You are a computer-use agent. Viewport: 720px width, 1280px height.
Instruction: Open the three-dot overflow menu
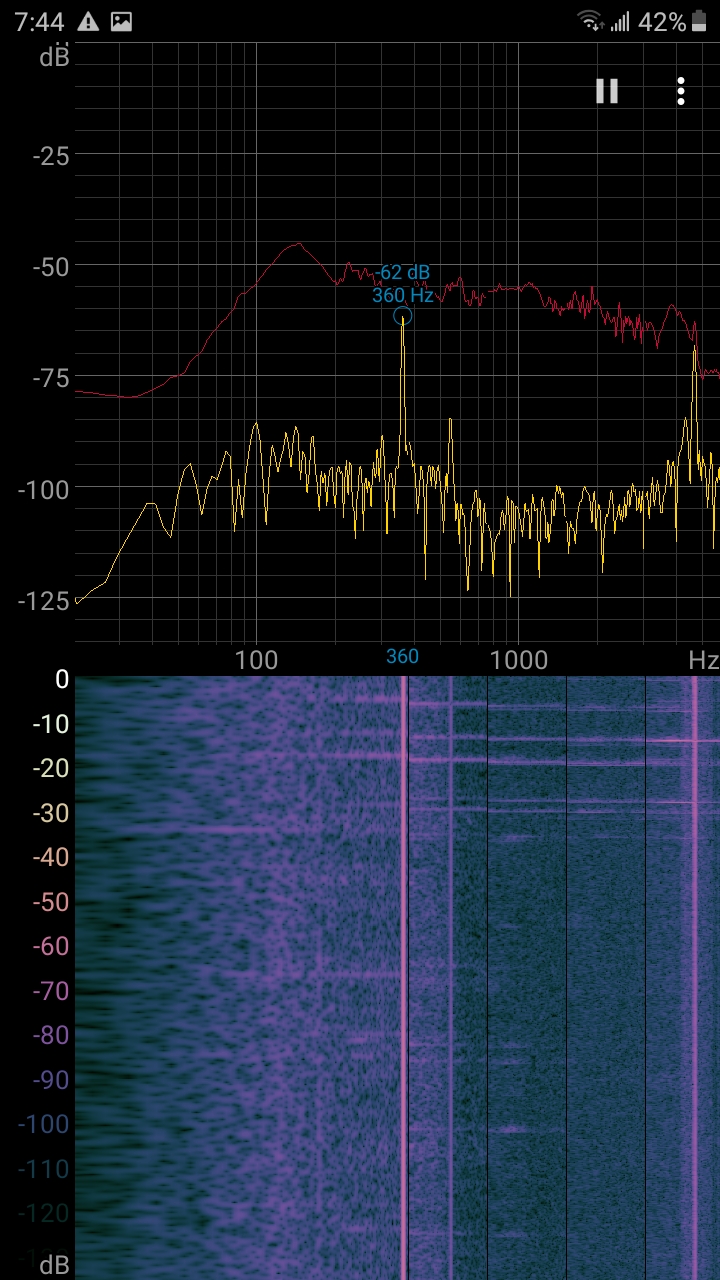tap(681, 91)
